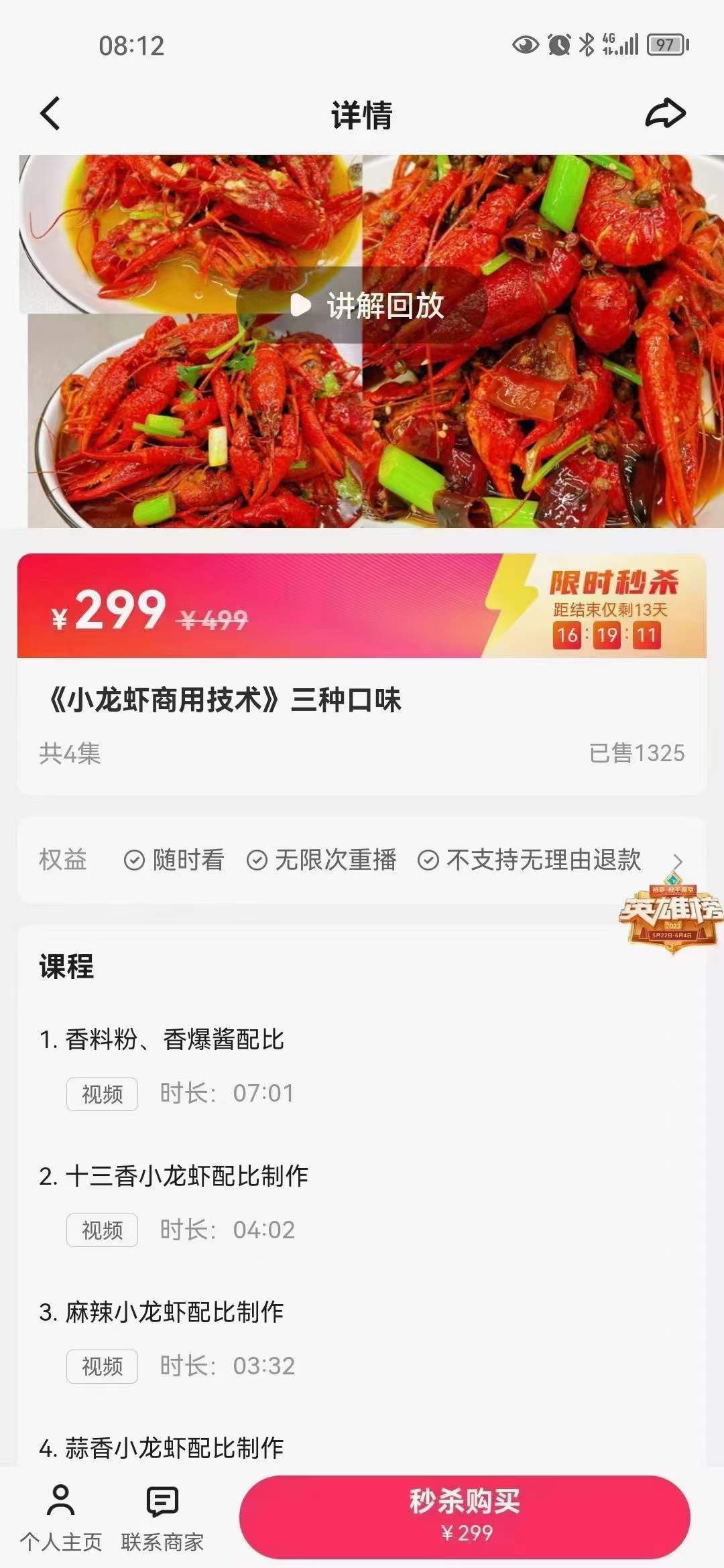
Task: Tap the alarm clock icon in the status bar
Action: point(556,45)
